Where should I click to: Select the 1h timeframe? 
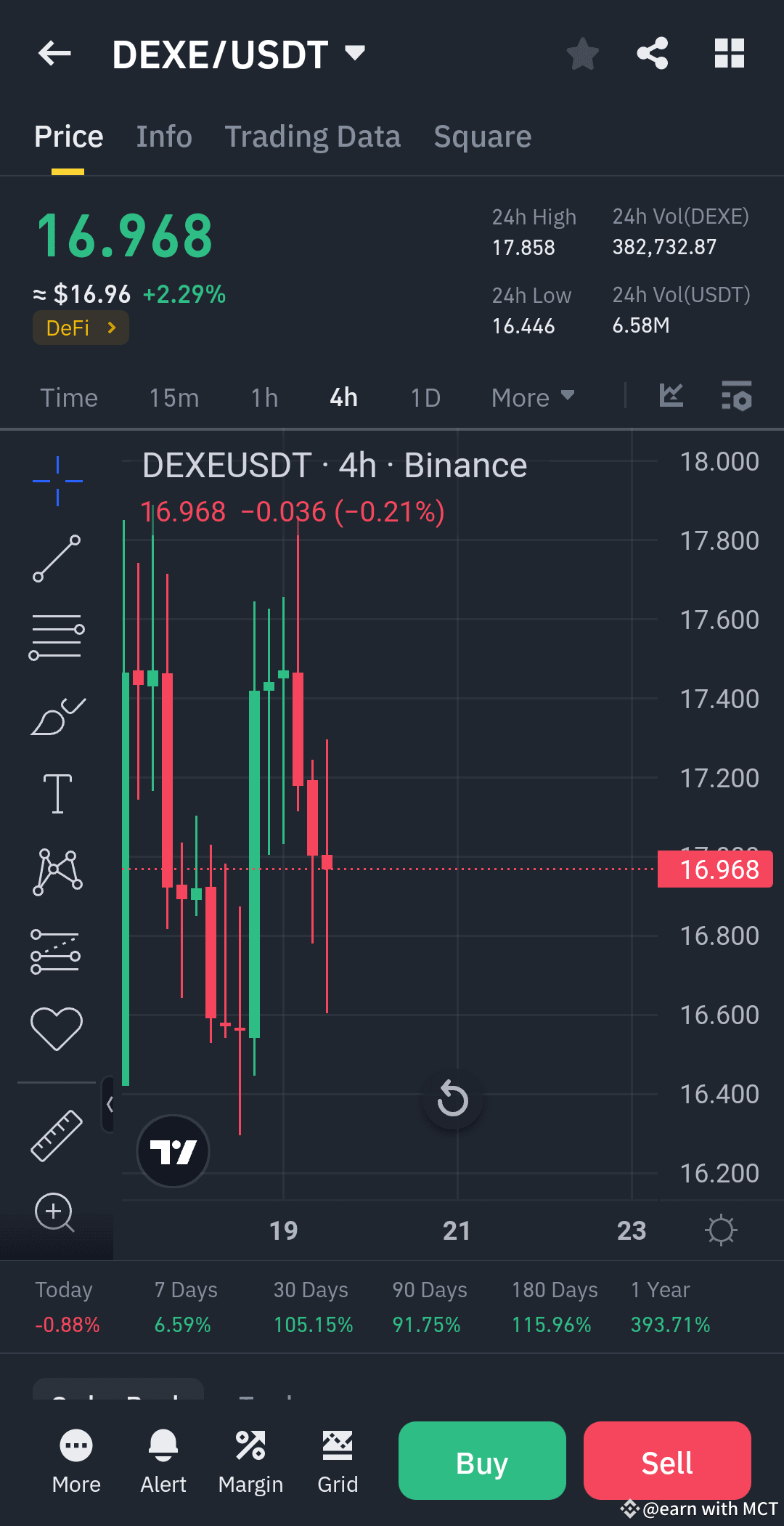point(264,397)
